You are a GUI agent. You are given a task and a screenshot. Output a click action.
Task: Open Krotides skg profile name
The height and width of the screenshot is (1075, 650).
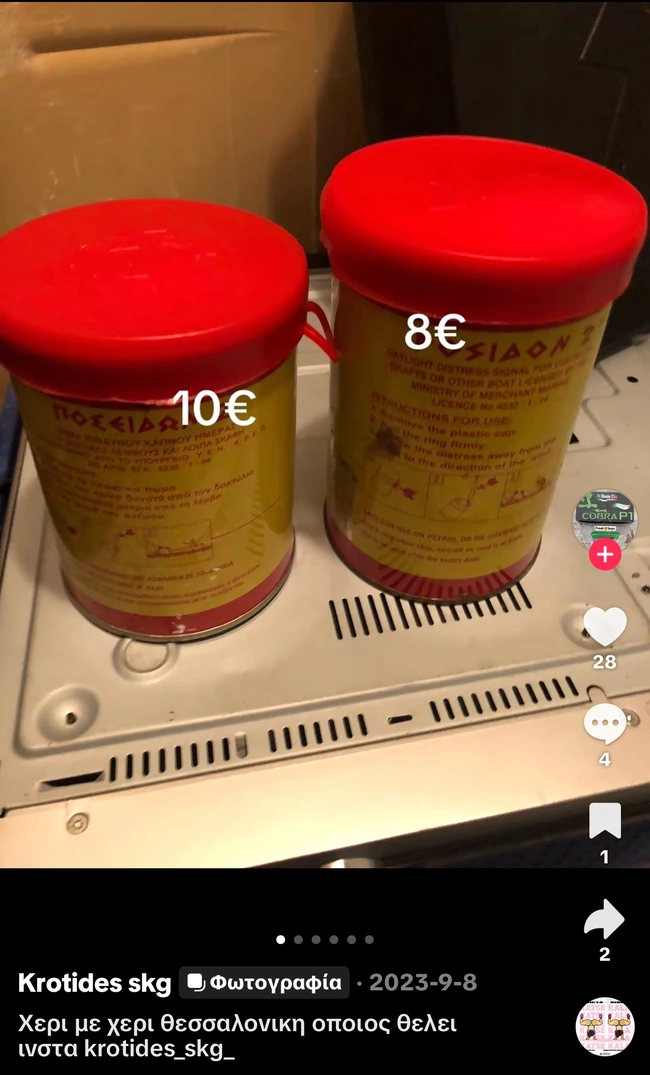pyautogui.click(x=95, y=983)
